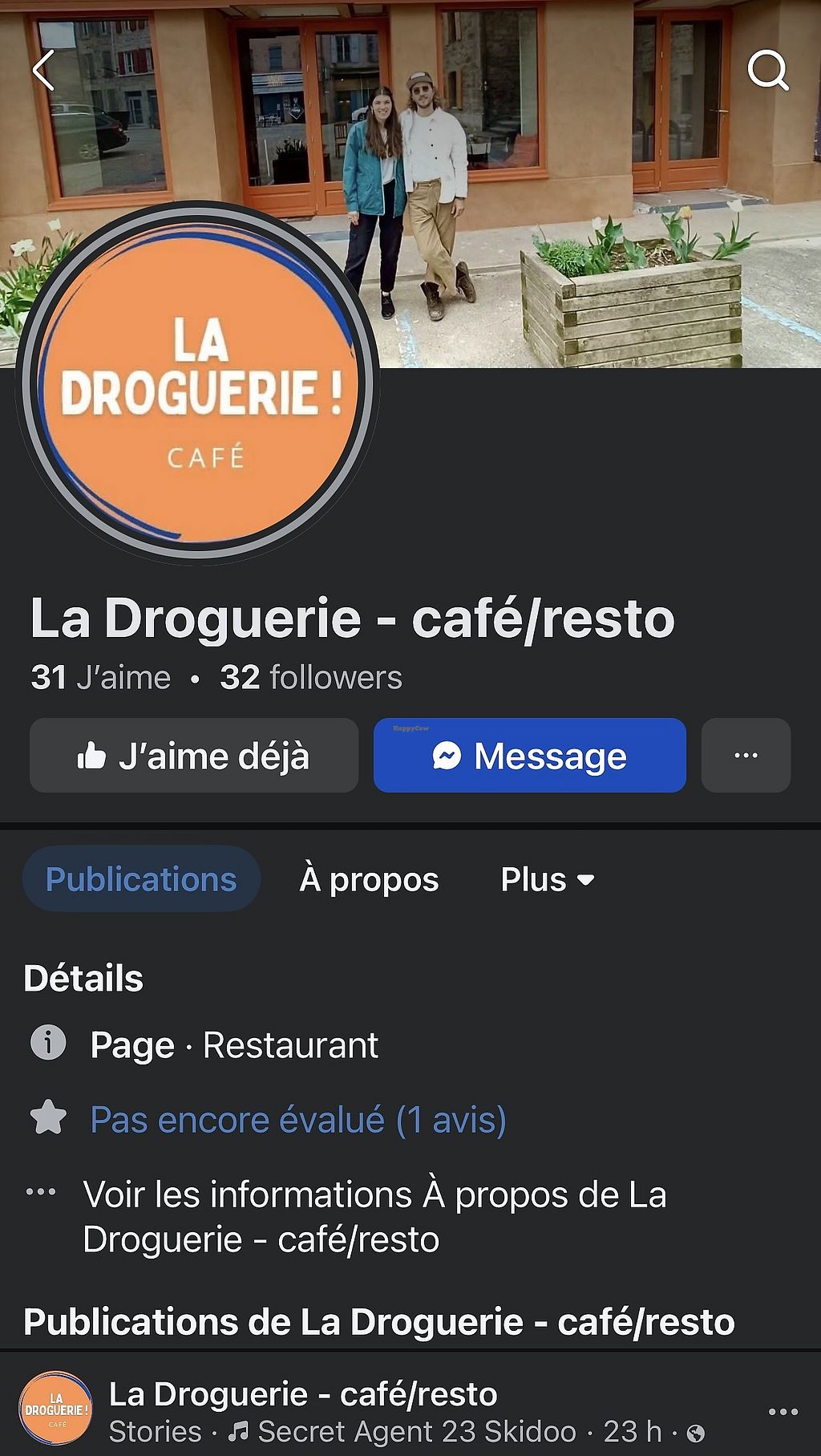Open more page actions beside Message
The height and width of the screenshot is (1456, 821).
746,756
